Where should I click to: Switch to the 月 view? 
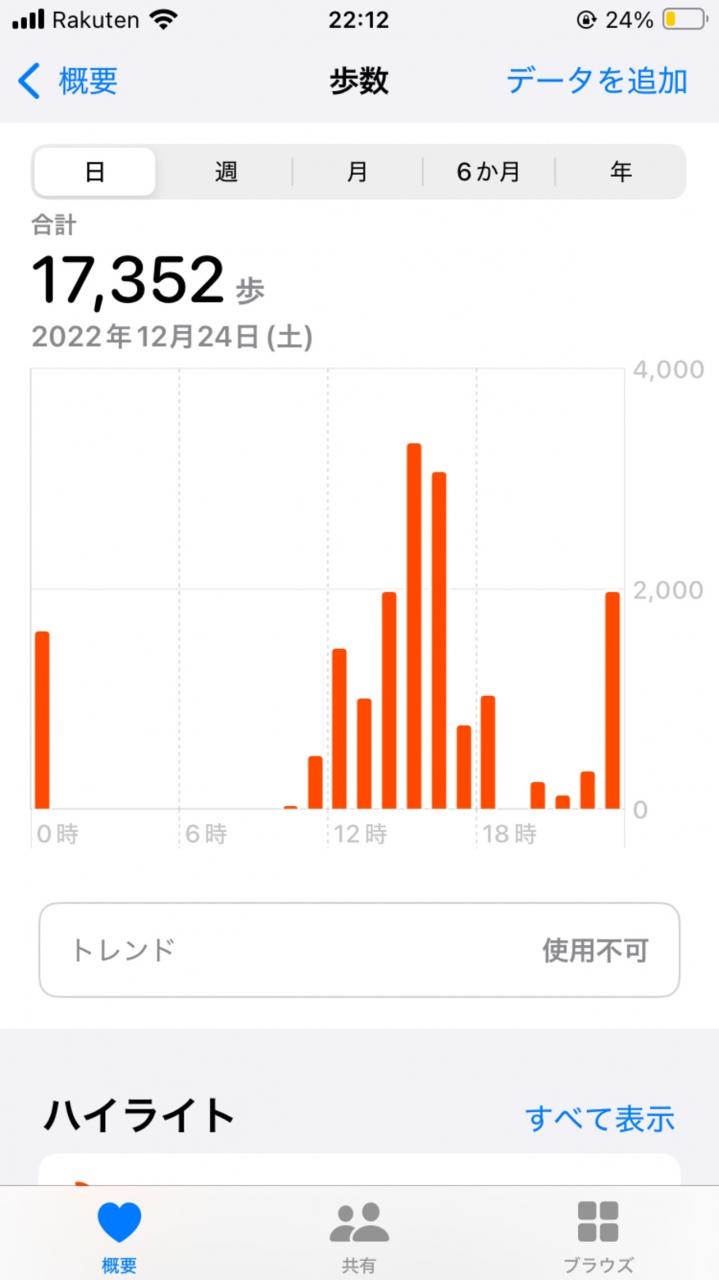click(x=357, y=172)
